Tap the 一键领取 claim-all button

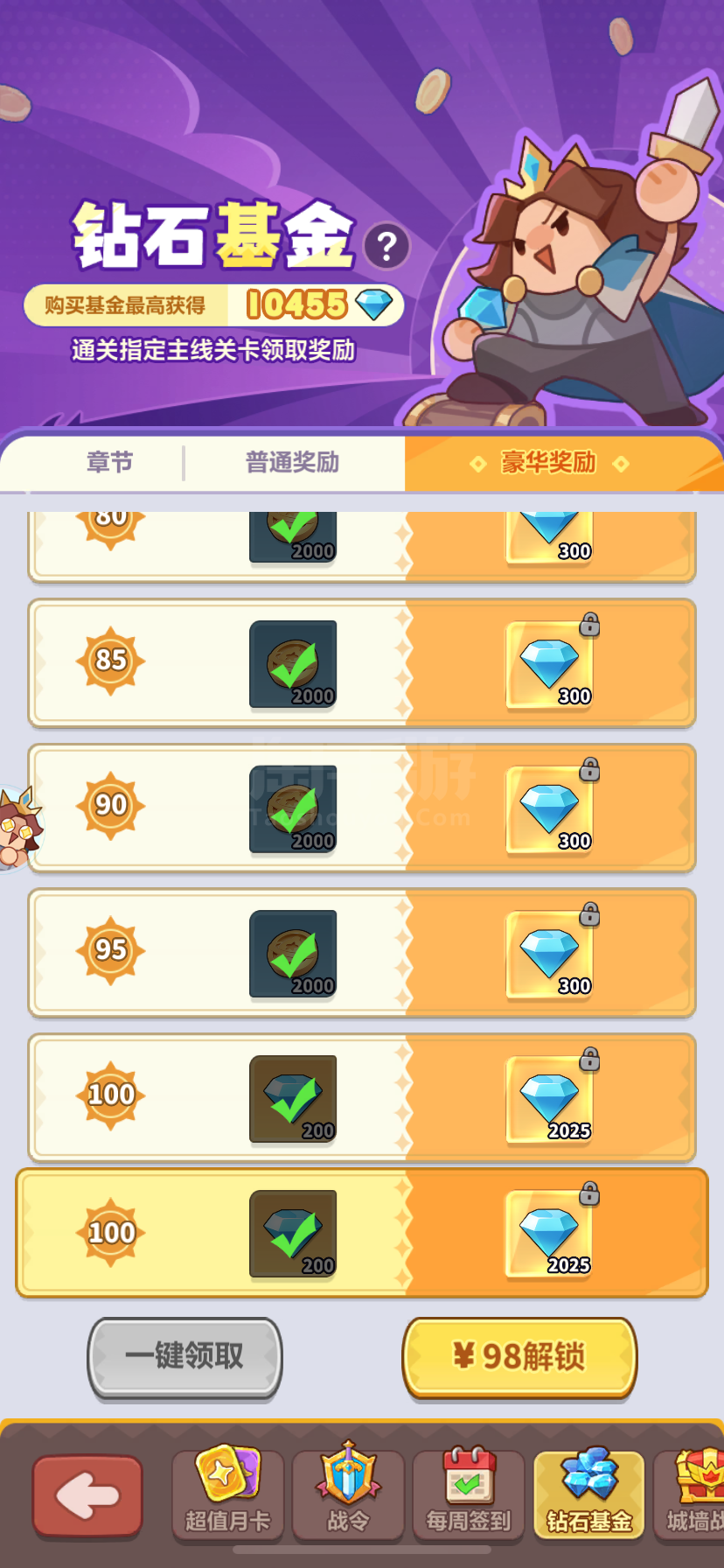click(184, 1356)
